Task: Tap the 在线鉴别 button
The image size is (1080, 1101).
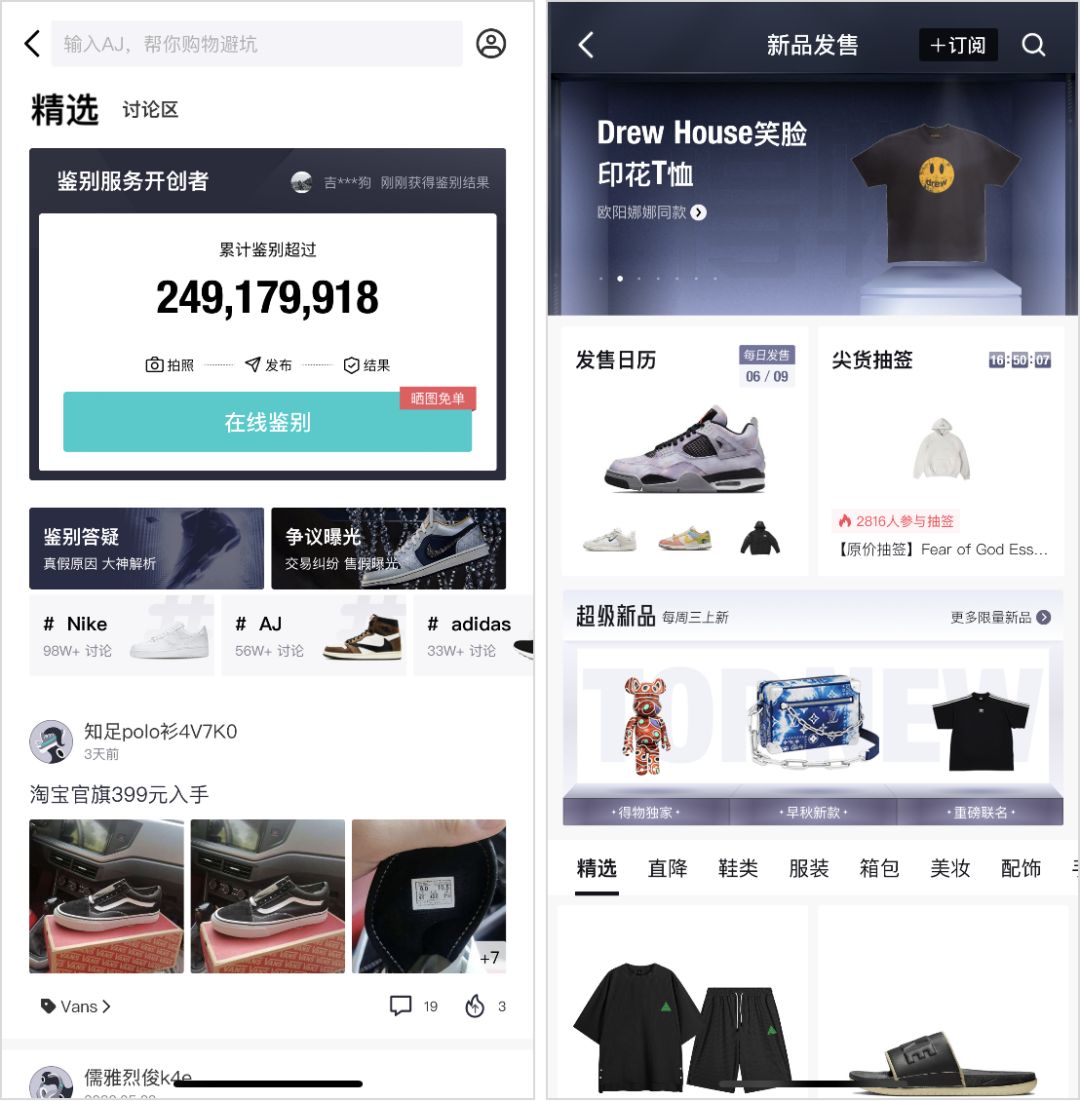Action: point(267,422)
